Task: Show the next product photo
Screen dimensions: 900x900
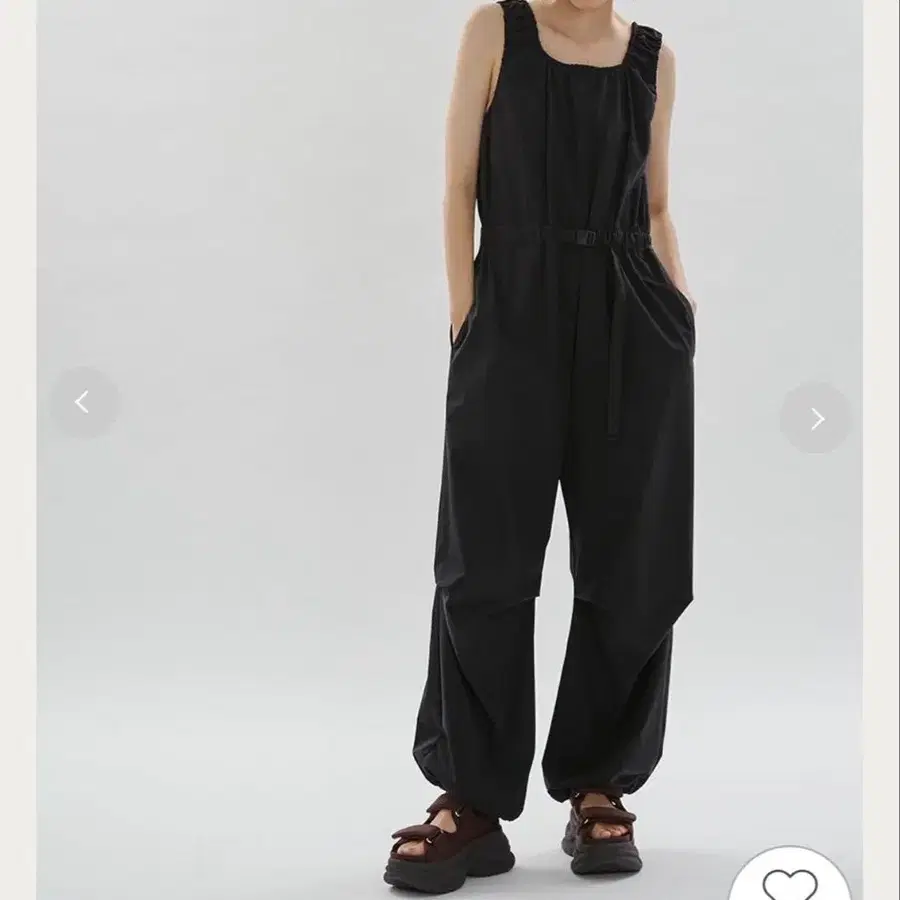Action: point(815,418)
